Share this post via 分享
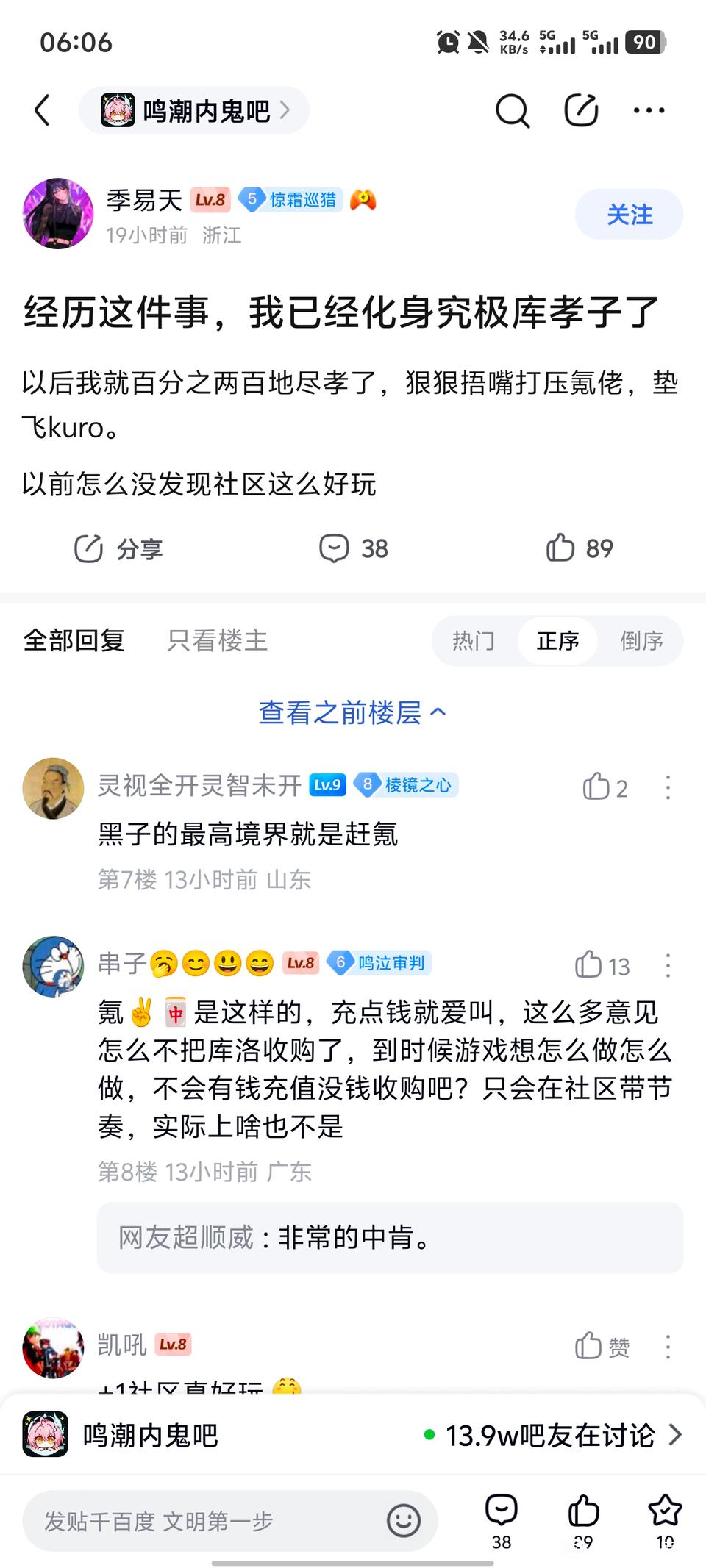706x1568 pixels. (x=118, y=548)
